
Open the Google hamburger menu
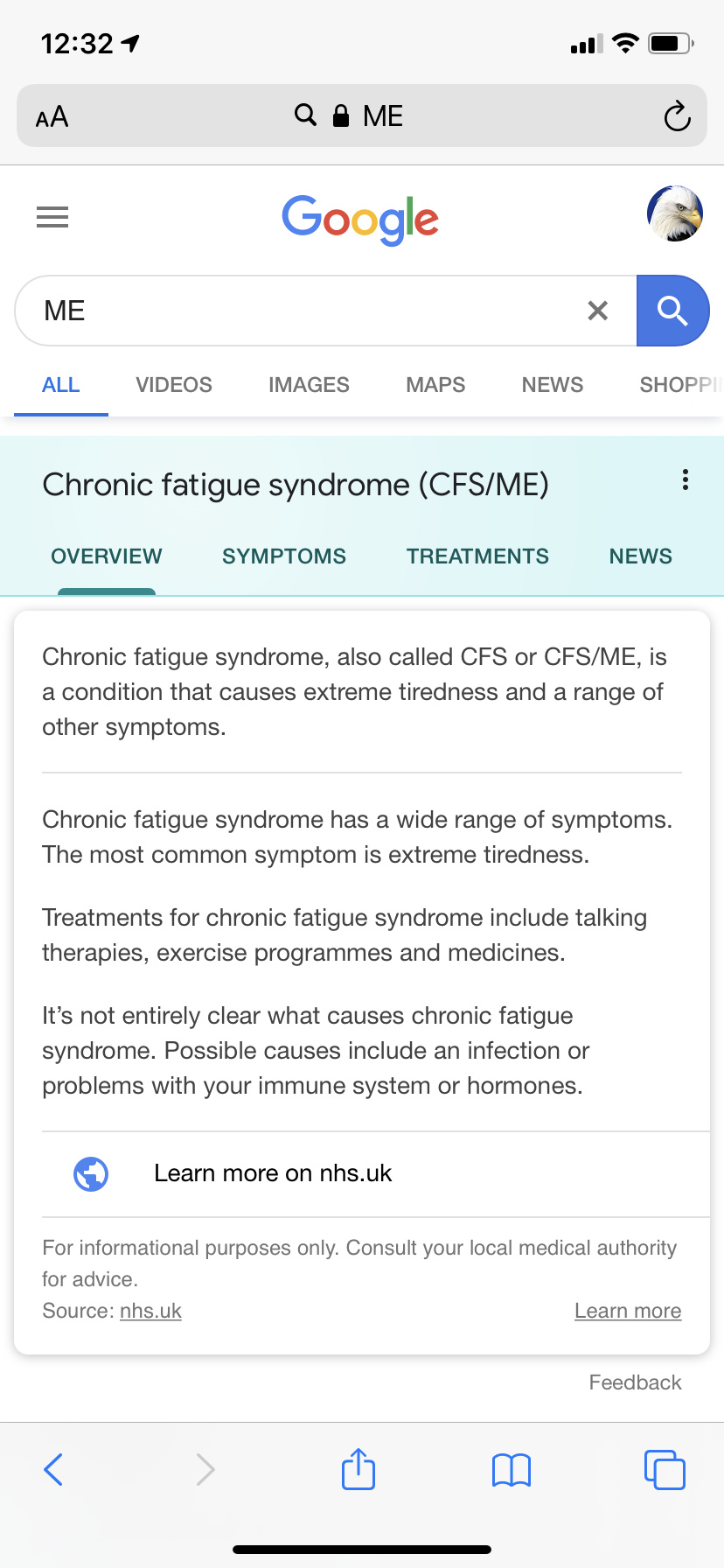click(x=52, y=217)
